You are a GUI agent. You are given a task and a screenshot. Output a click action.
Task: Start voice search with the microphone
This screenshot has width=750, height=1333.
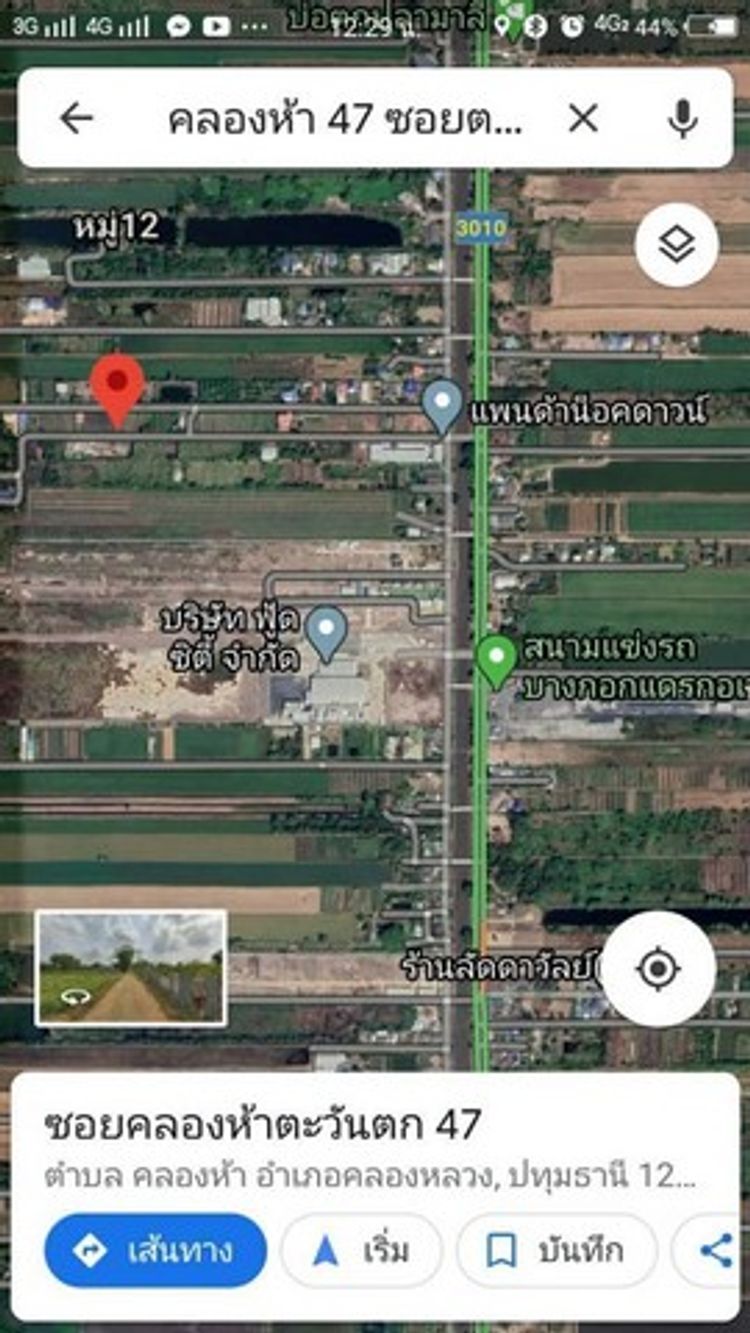(x=683, y=119)
